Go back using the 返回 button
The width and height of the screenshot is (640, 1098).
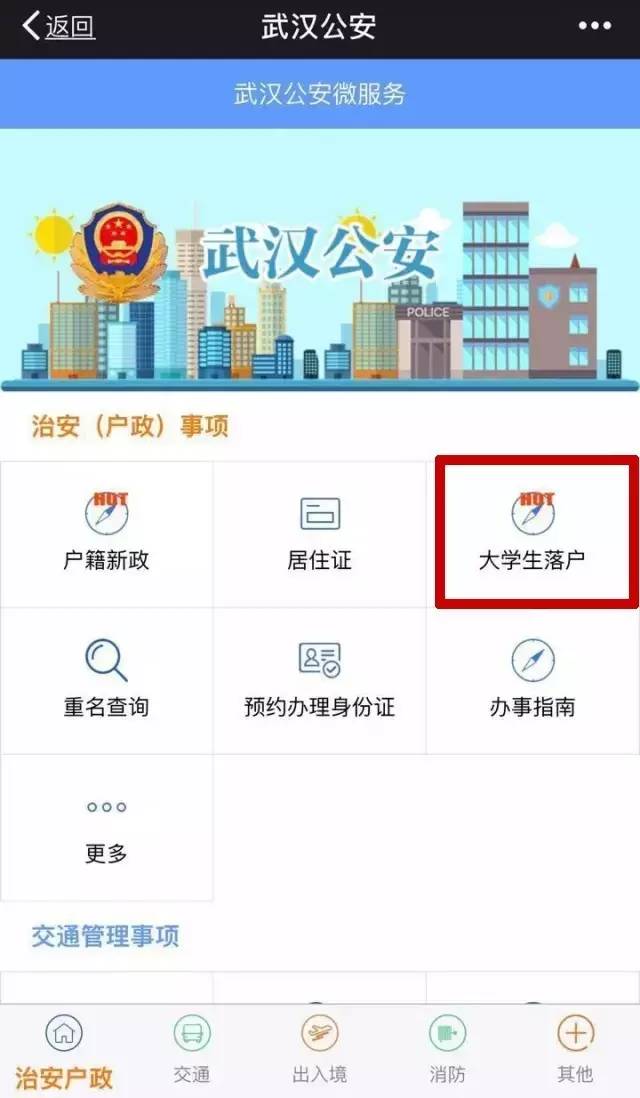(58, 27)
